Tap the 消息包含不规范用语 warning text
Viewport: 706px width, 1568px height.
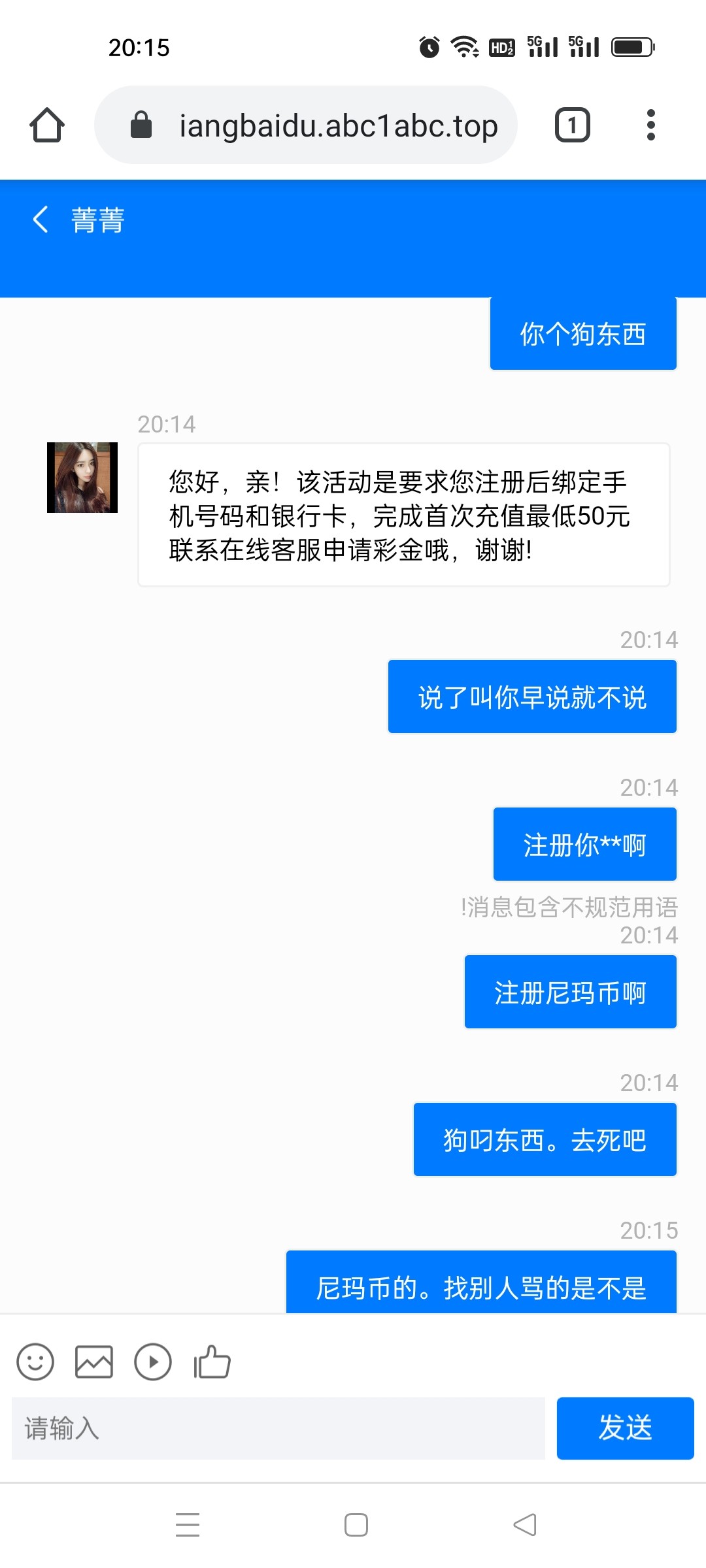[x=569, y=907]
